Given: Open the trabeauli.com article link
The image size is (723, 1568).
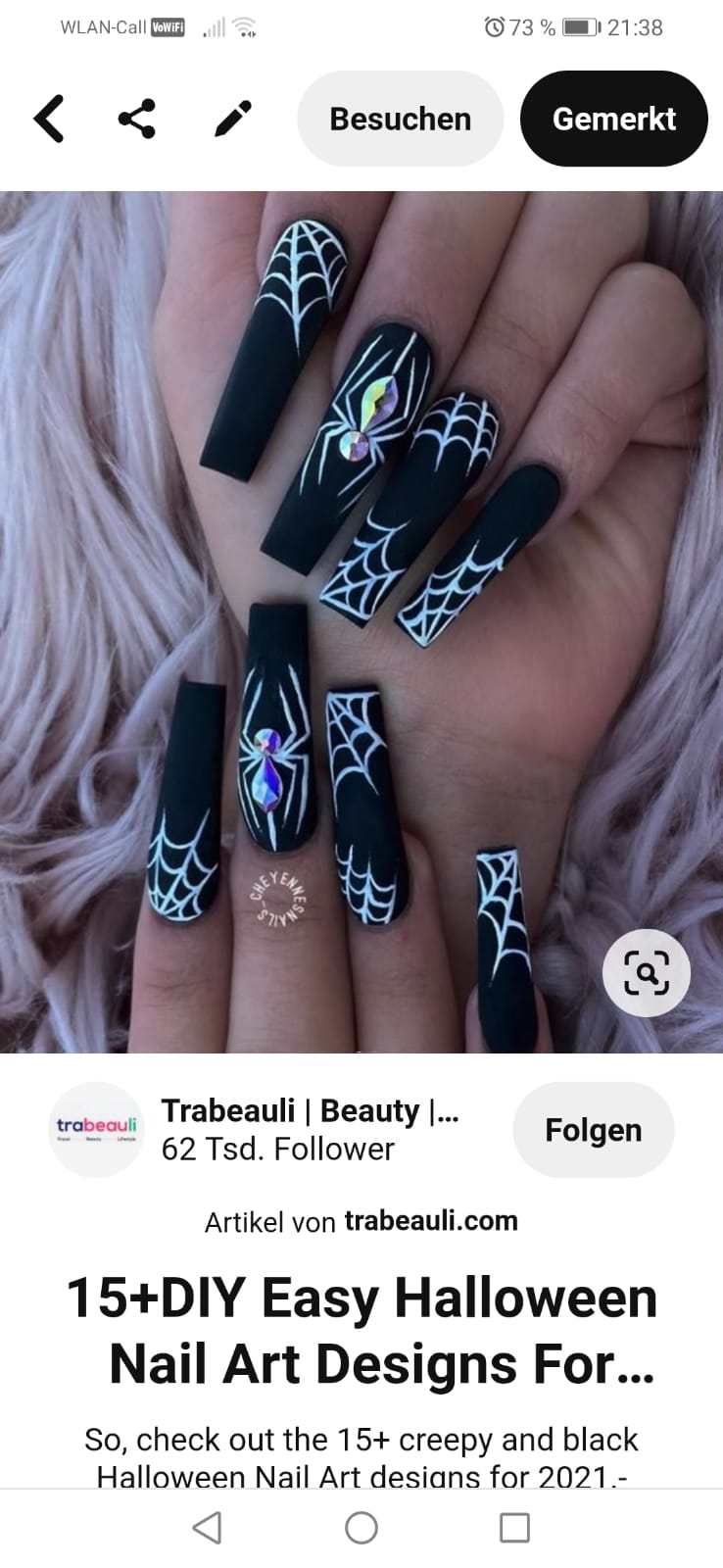Looking at the screenshot, I should click(x=431, y=1221).
